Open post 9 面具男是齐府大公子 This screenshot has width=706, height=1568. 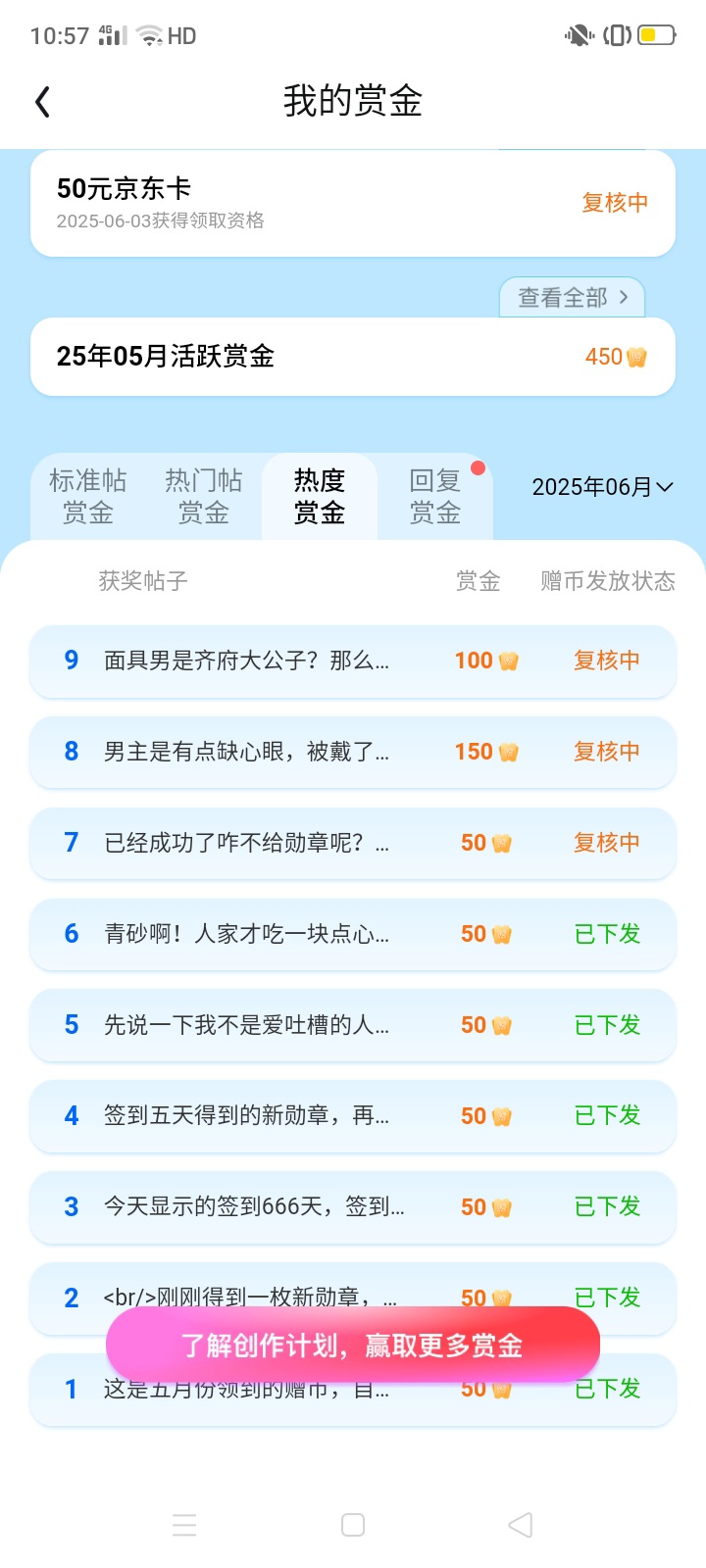[x=353, y=661]
